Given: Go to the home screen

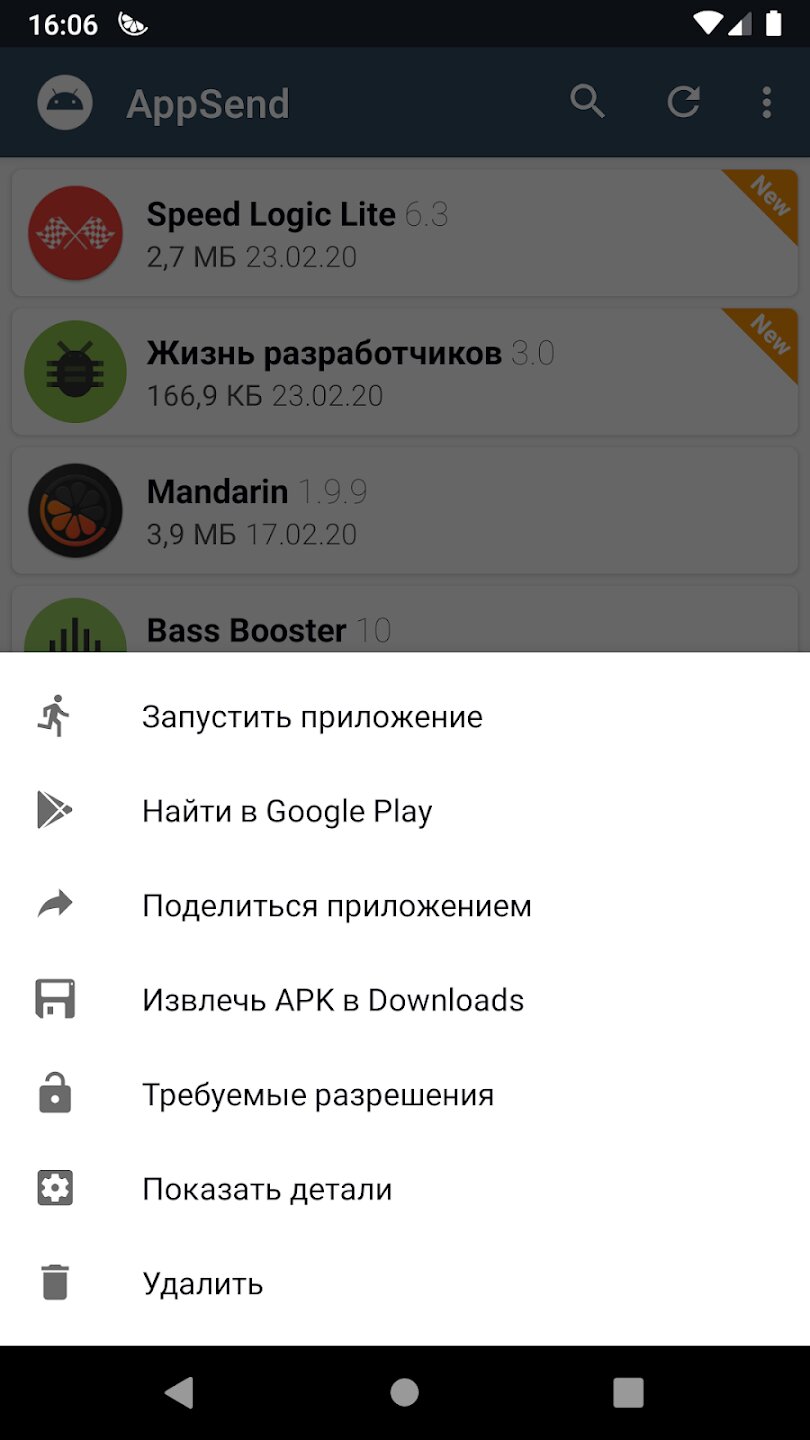Looking at the screenshot, I should (404, 1392).
